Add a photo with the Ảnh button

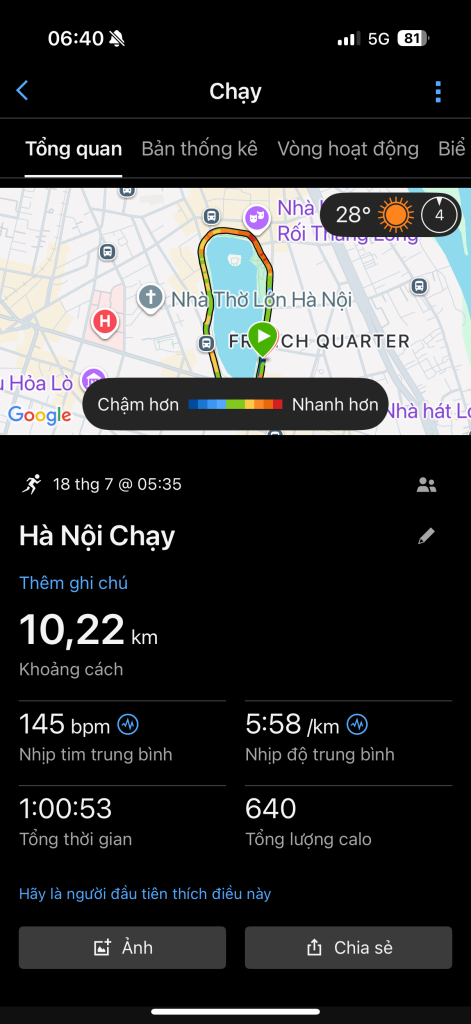122,948
